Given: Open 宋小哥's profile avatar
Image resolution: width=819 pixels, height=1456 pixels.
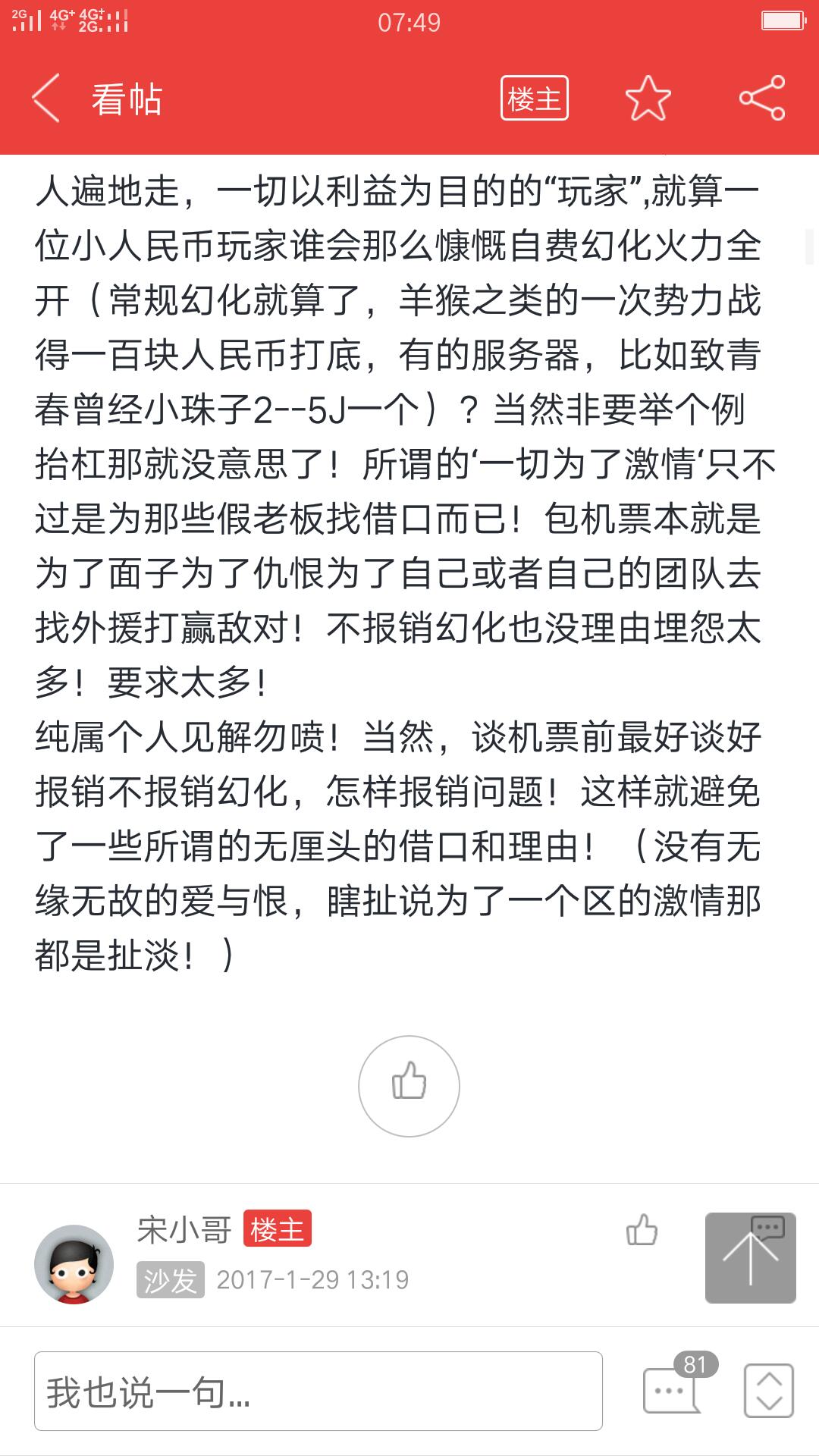Looking at the screenshot, I should (x=74, y=1264).
